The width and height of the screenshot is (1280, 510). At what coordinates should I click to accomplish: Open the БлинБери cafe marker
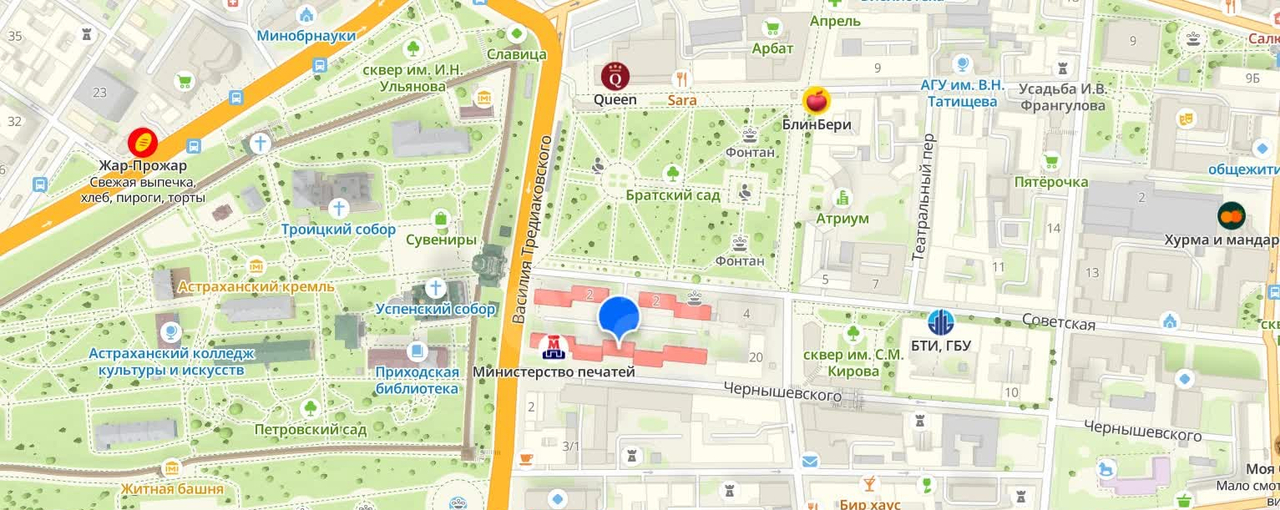click(817, 100)
